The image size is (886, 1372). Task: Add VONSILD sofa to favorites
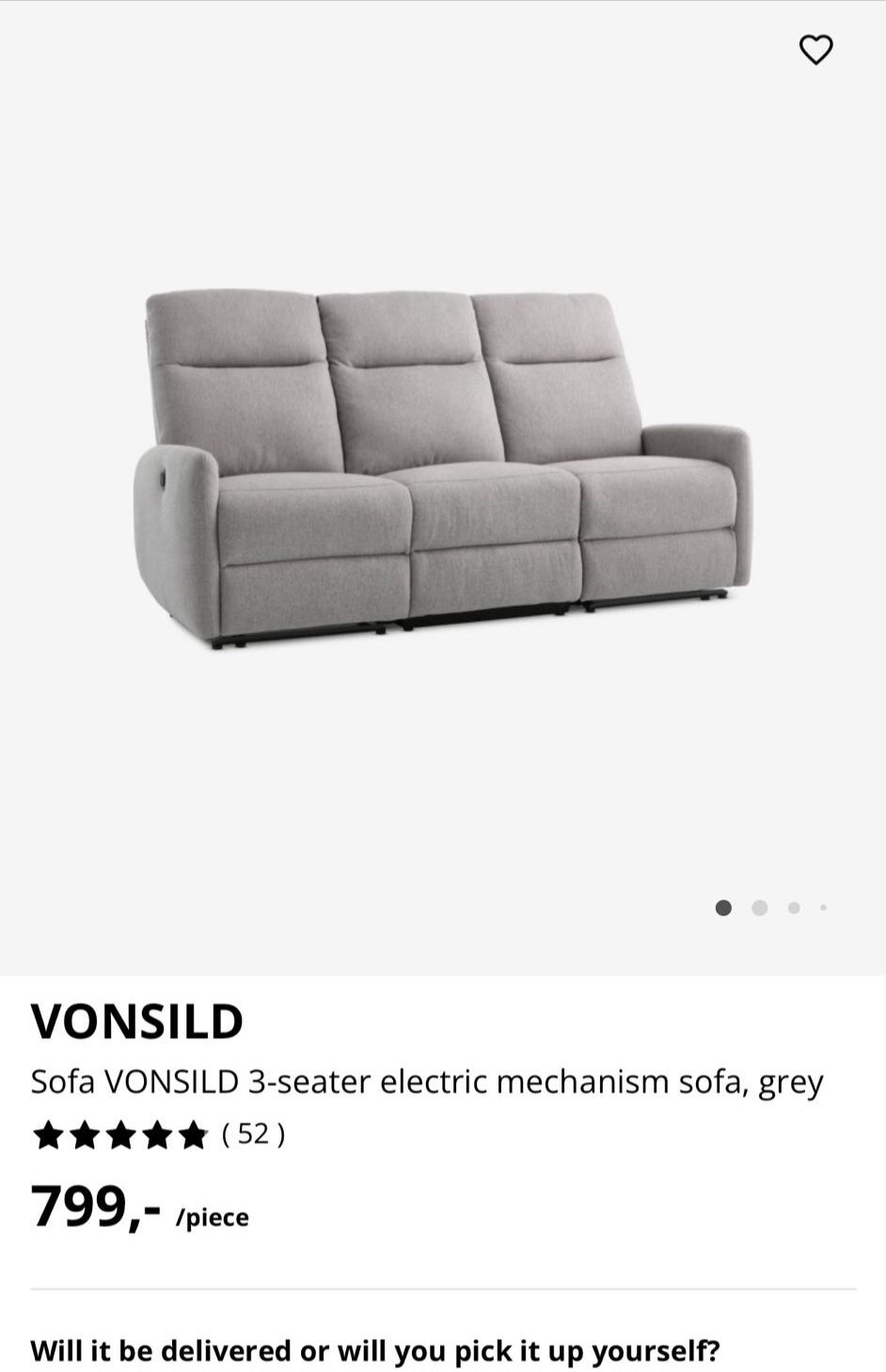click(815, 50)
